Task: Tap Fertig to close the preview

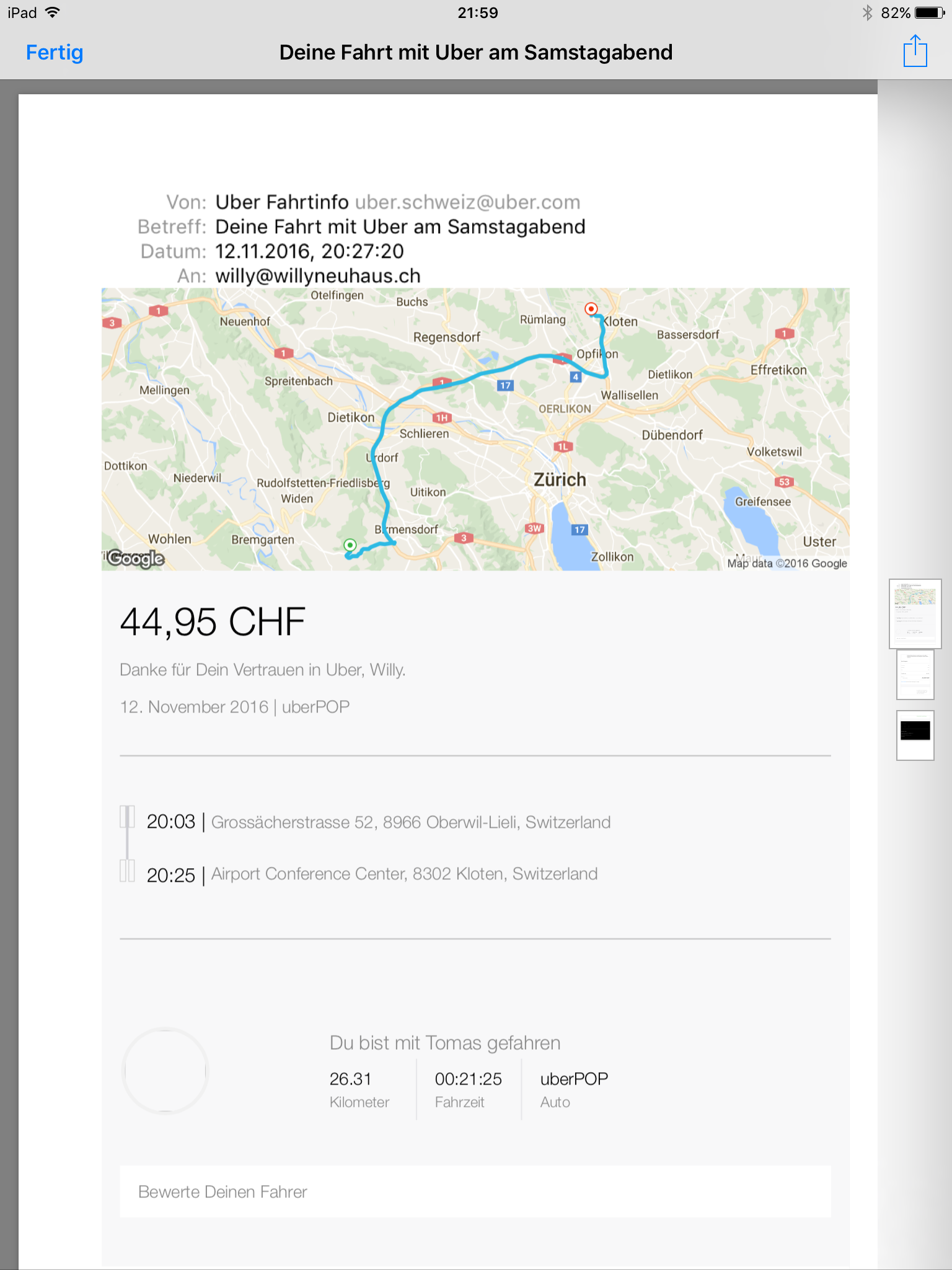Action: click(x=55, y=53)
